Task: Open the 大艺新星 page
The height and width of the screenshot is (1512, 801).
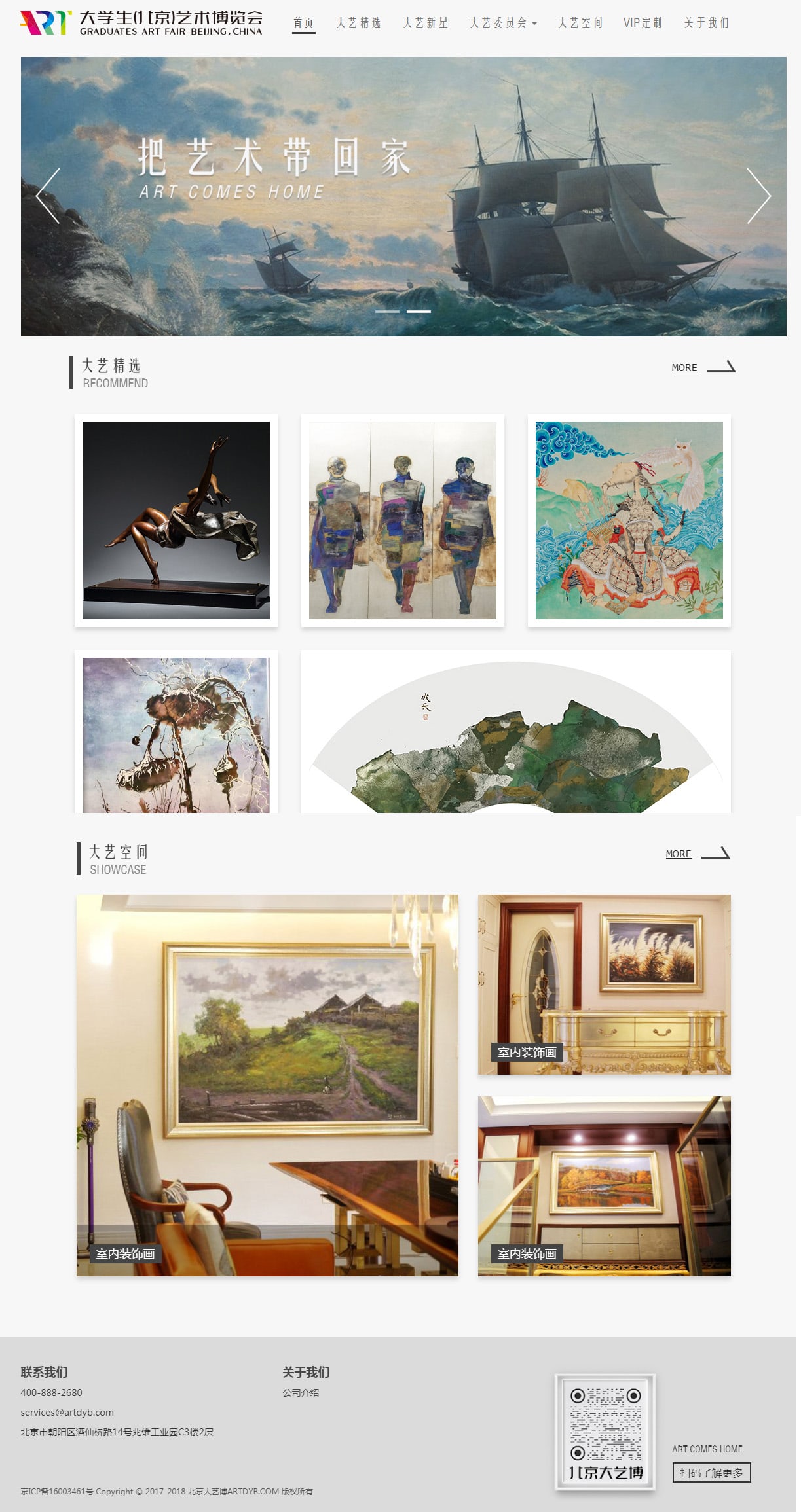Action: 426,23
